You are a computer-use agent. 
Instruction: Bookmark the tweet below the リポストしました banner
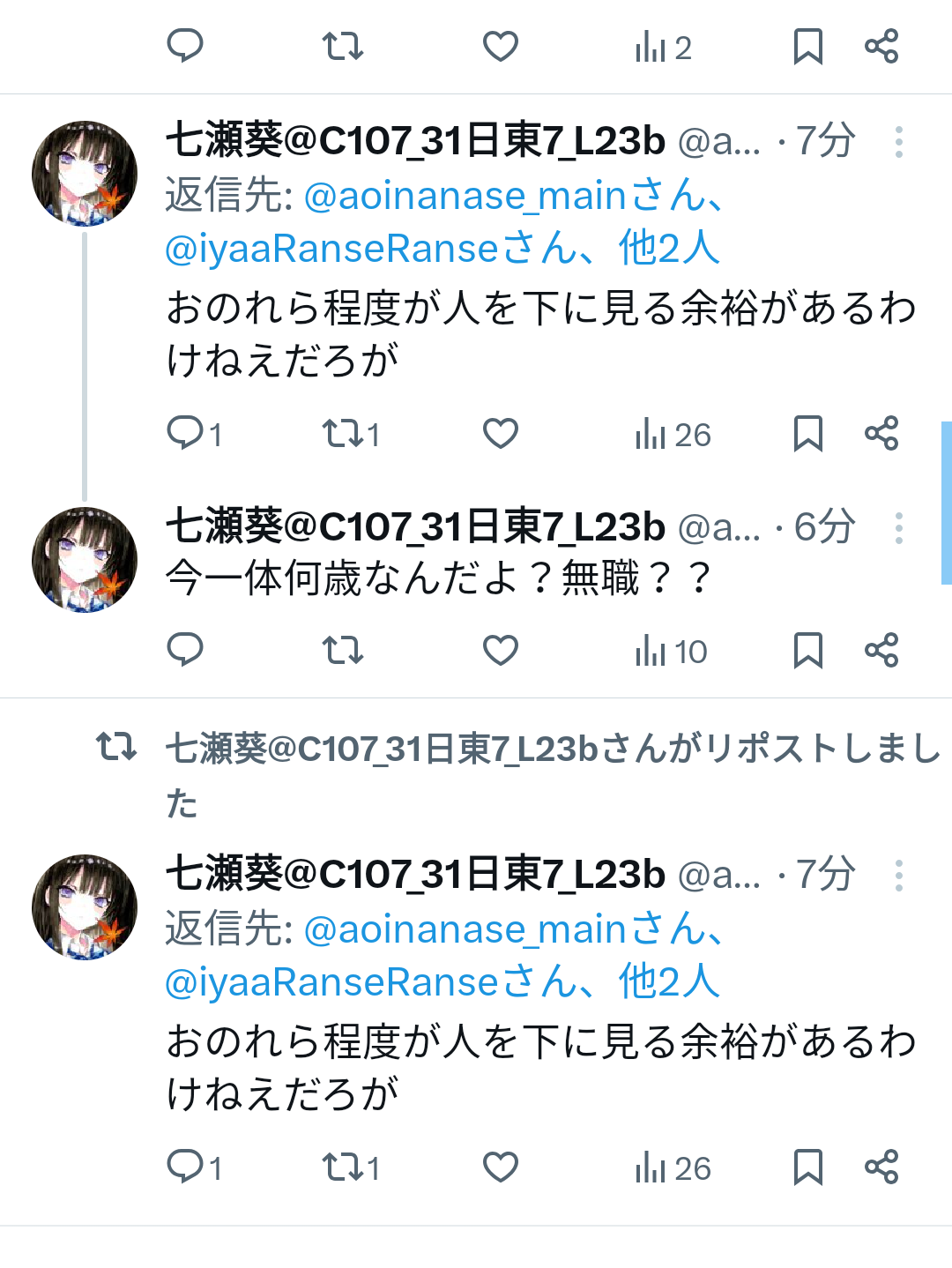pyautogui.click(x=807, y=1167)
